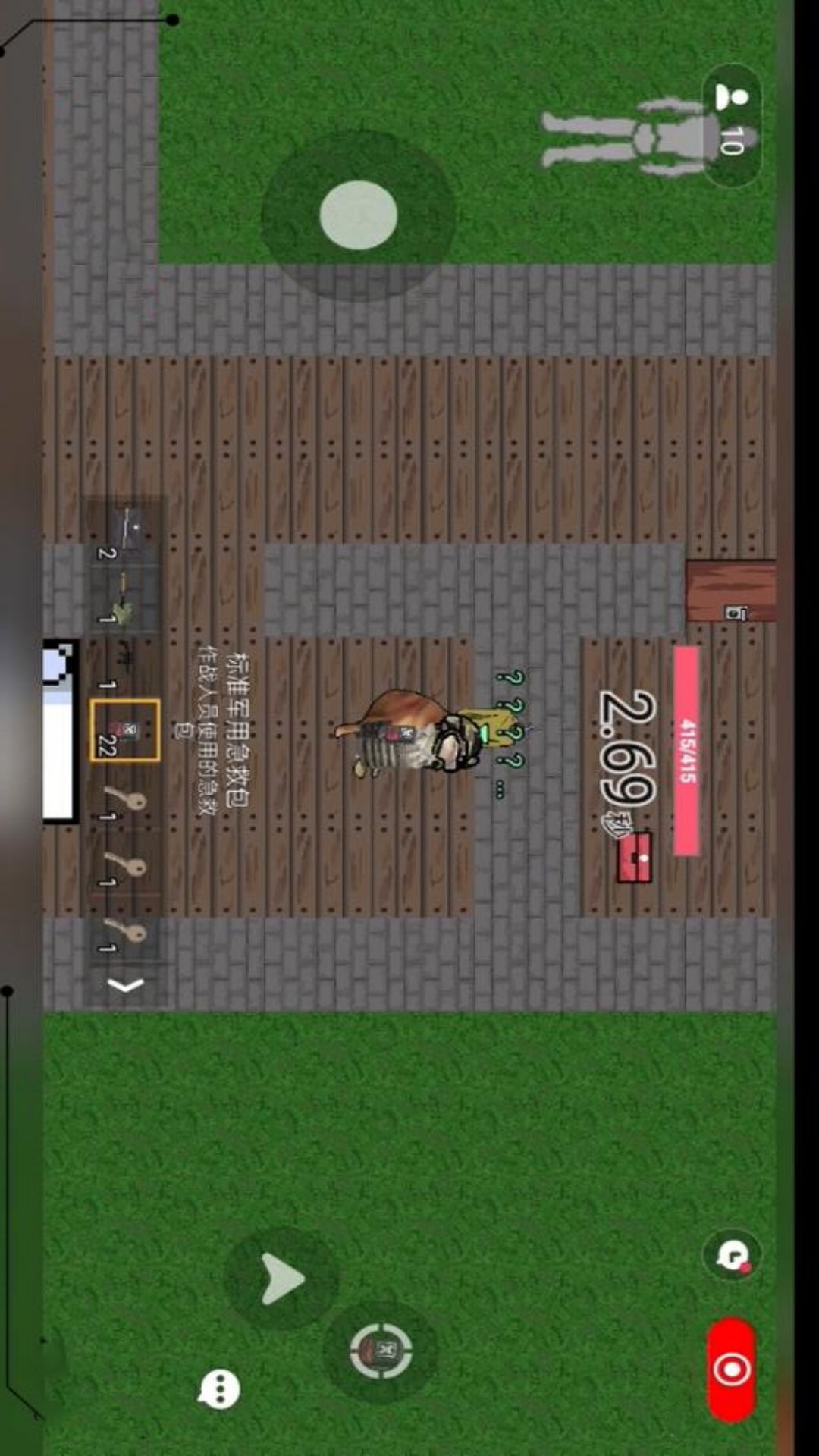Image resolution: width=819 pixels, height=1456 pixels.
Task: Open the message icon with red dot
Action: [732, 1256]
